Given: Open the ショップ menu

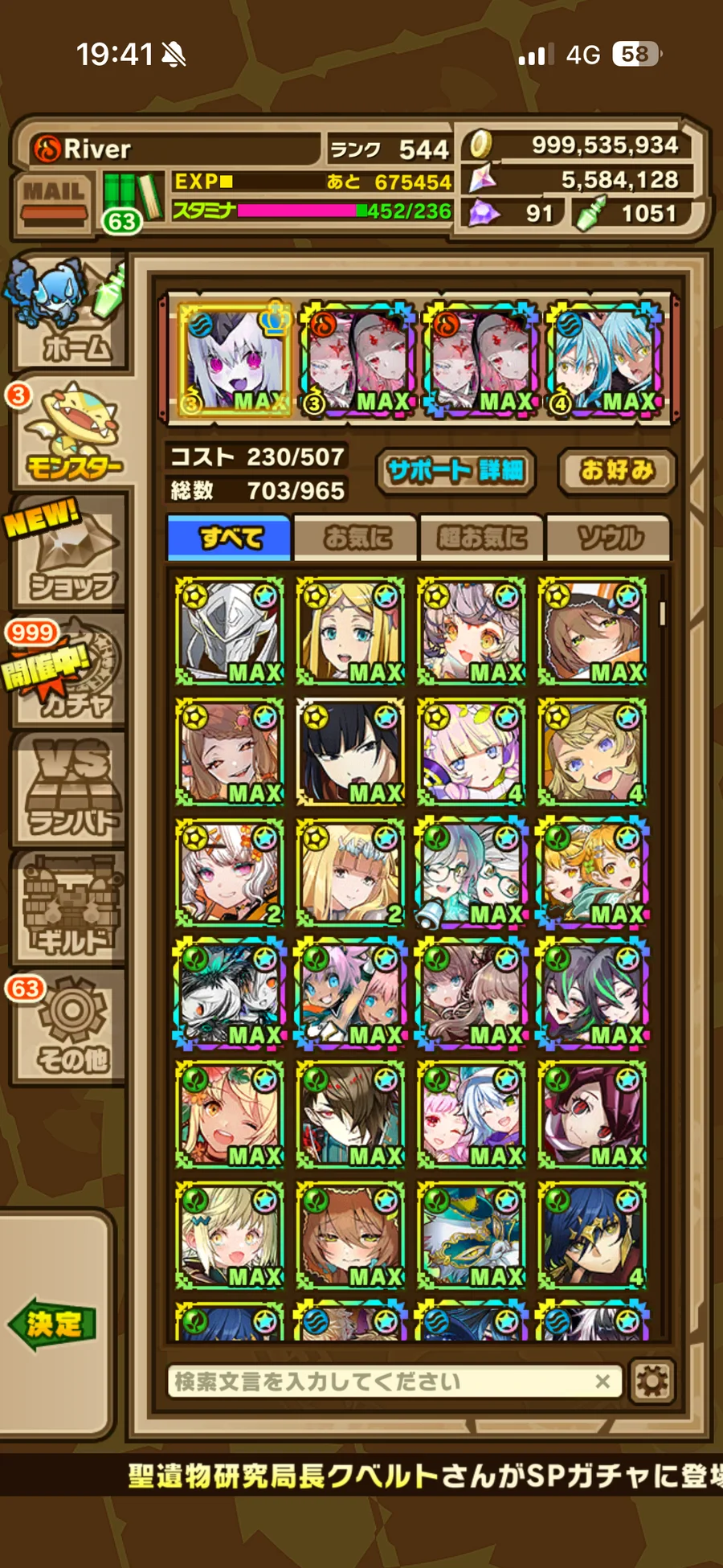Looking at the screenshot, I should click(x=71, y=556).
